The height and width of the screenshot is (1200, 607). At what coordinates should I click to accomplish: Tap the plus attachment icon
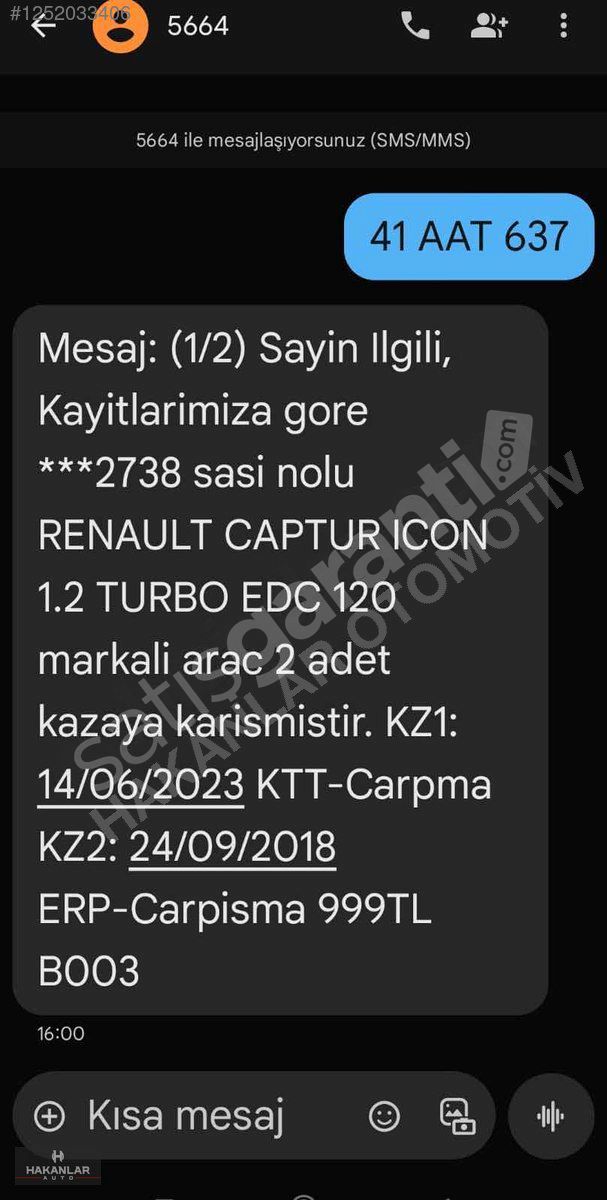coord(49,1115)
